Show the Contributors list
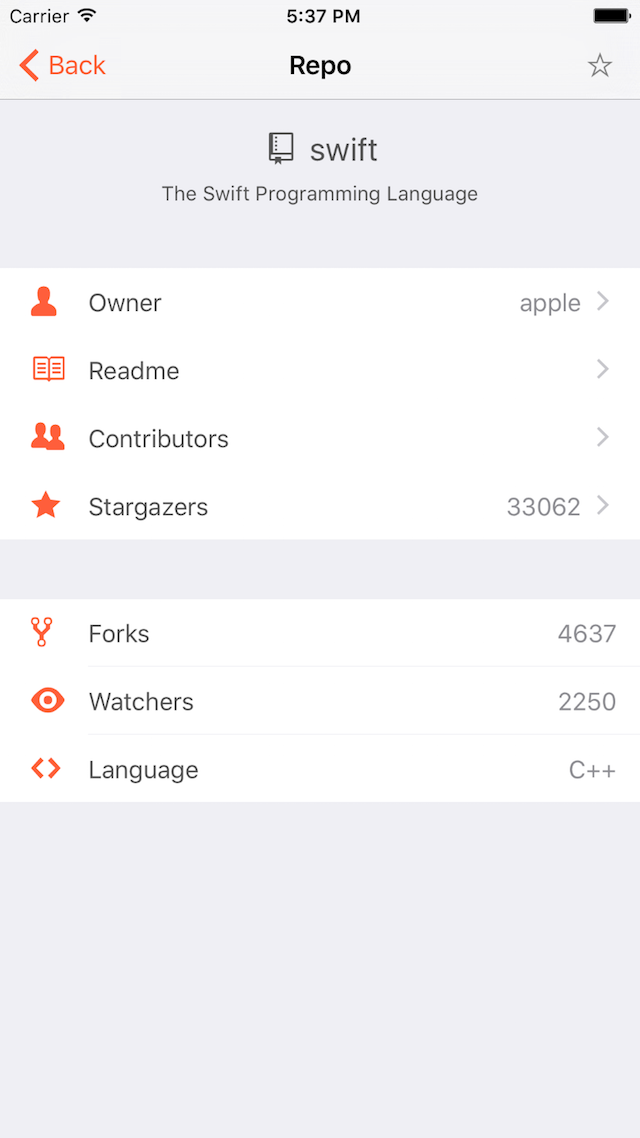Viewport: 640px width, 1138px height. pyautogui.click(x=320, y=439)
